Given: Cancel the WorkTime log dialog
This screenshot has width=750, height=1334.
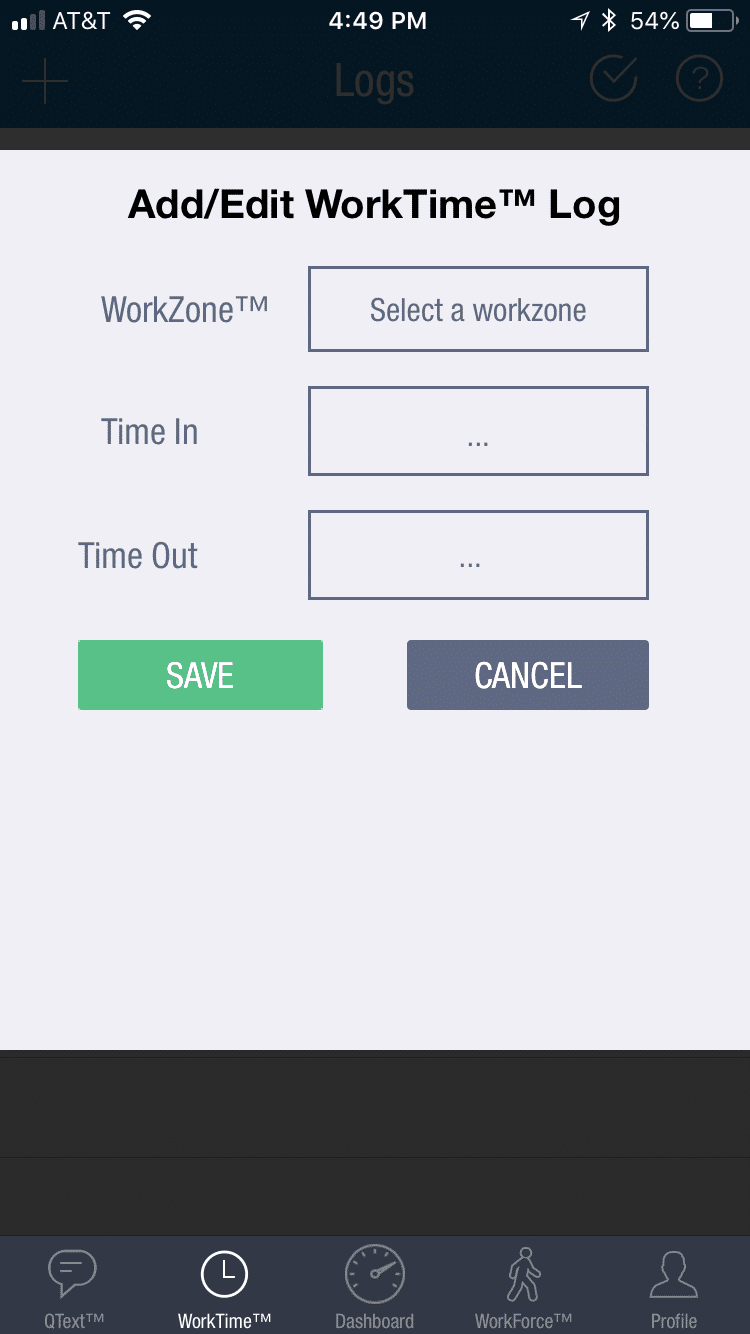Looking at the screenshot, I should (x=527, y=675).
